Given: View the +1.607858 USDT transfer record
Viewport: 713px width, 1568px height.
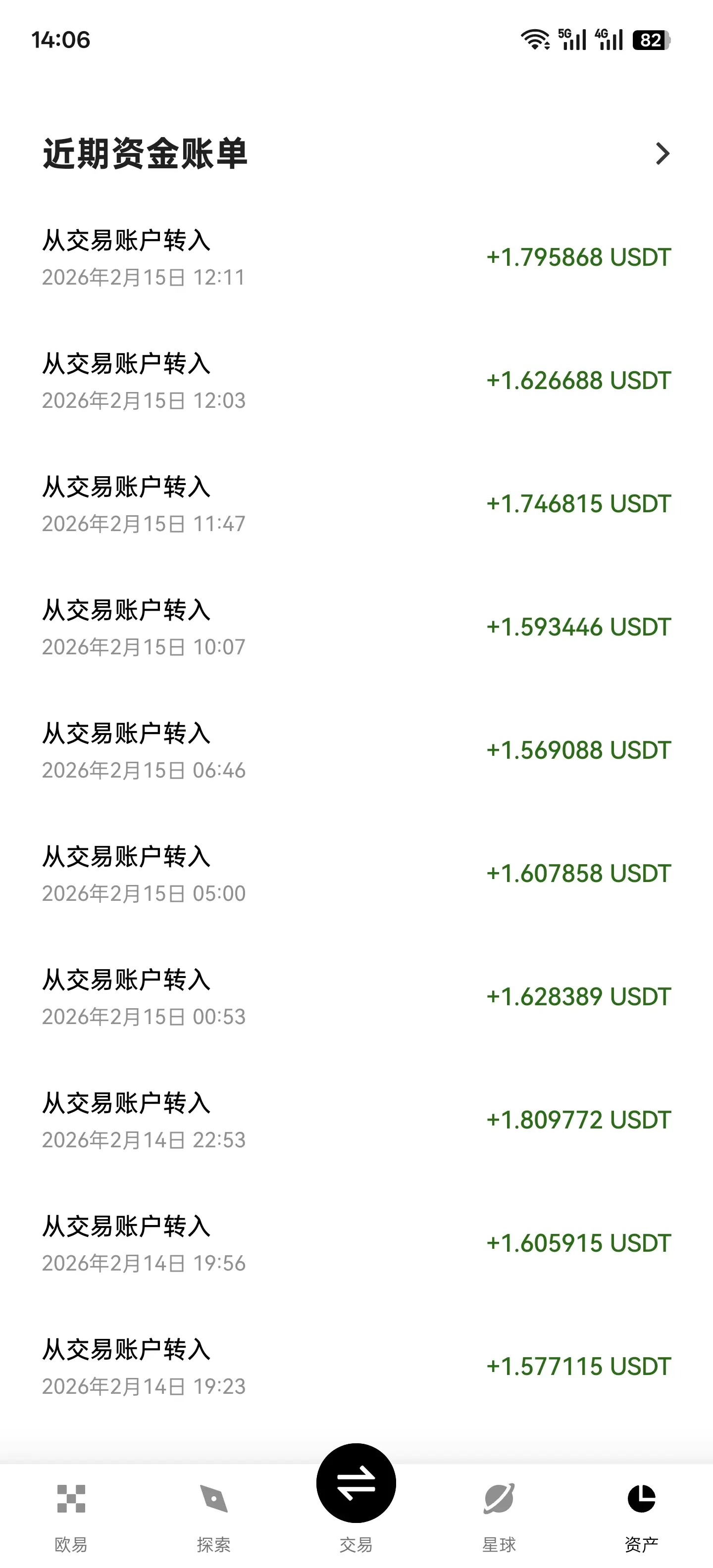Looking at the screenshot, I should (x=356, y=874).
